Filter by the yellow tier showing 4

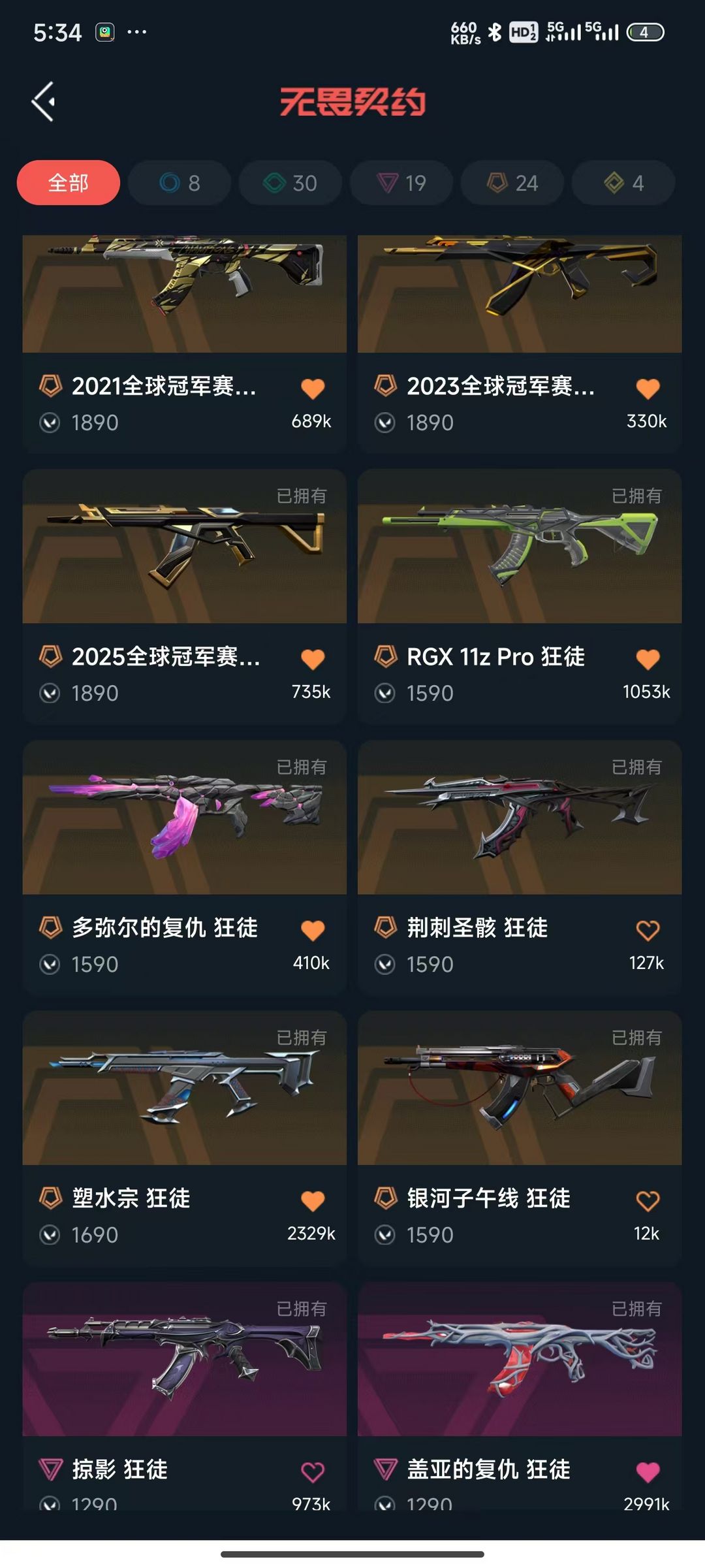click(x=623, y=183)
